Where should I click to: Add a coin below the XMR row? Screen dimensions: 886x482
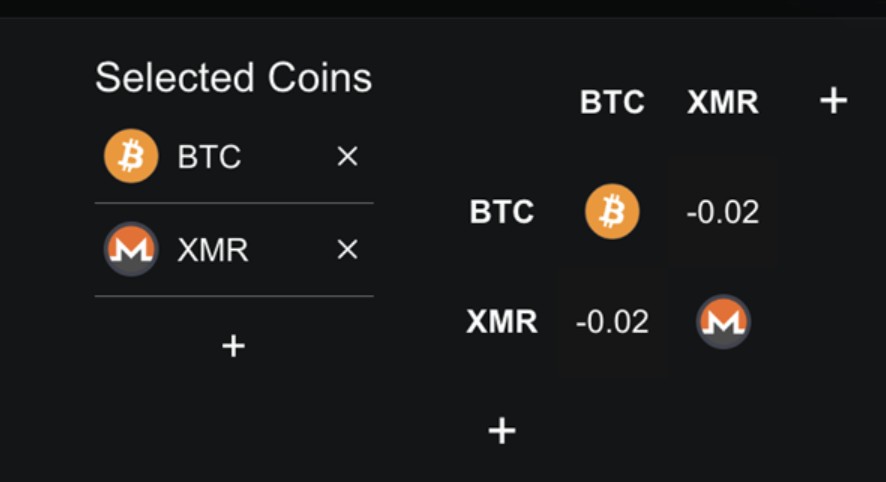(233, 346)
